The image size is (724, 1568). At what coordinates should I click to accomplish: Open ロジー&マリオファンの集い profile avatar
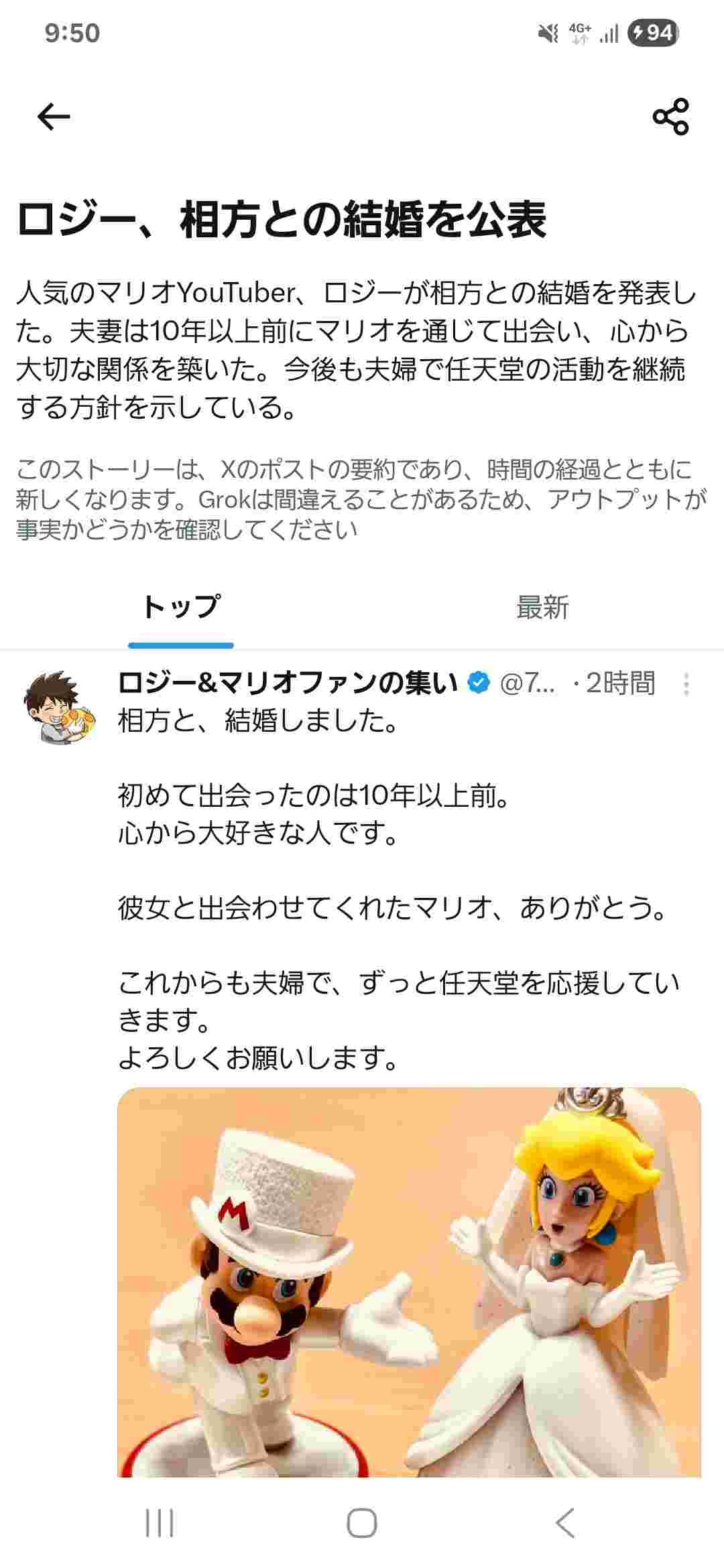pos(59,707)
